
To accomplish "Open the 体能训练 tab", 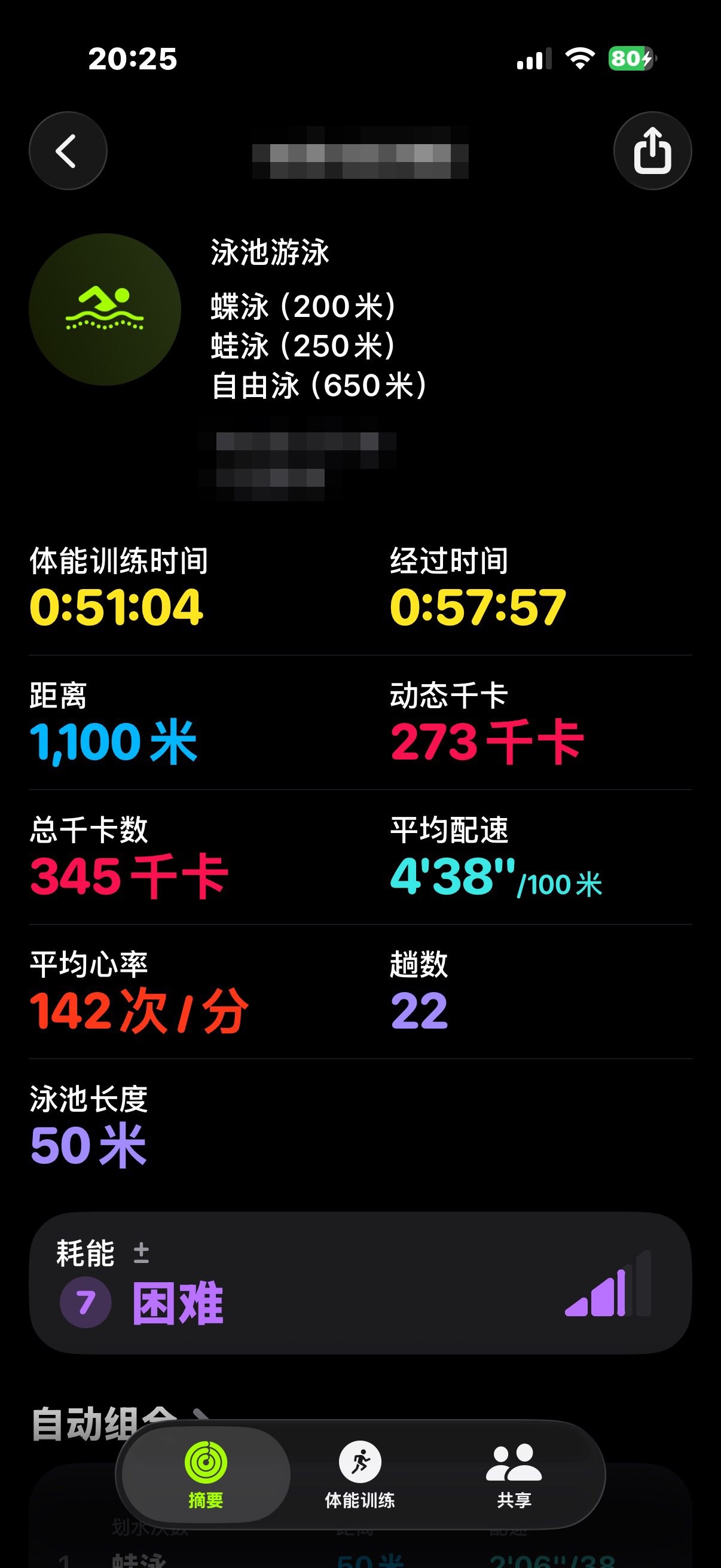I will click(359, 1474).
